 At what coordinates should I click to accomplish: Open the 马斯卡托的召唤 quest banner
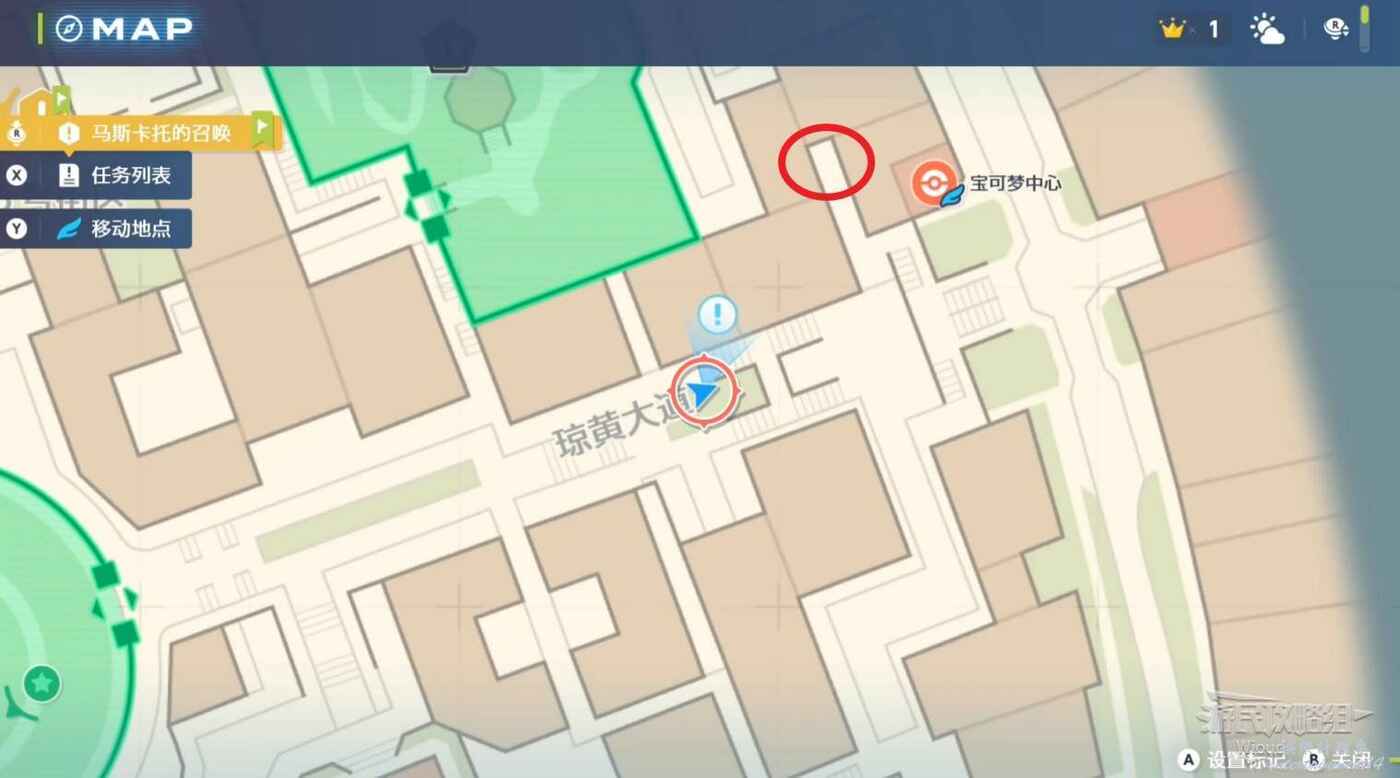point(150,131)
